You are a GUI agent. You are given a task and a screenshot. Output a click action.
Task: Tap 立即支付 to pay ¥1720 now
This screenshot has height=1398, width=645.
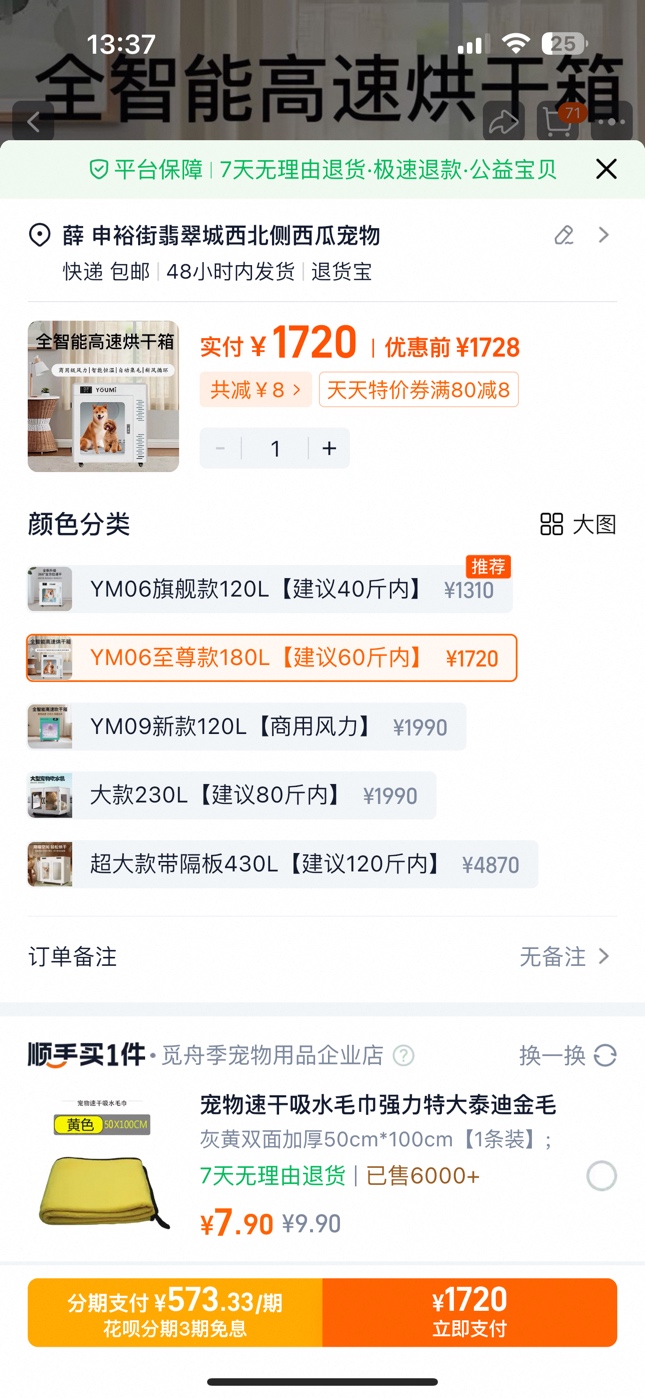pos(469,1313)
